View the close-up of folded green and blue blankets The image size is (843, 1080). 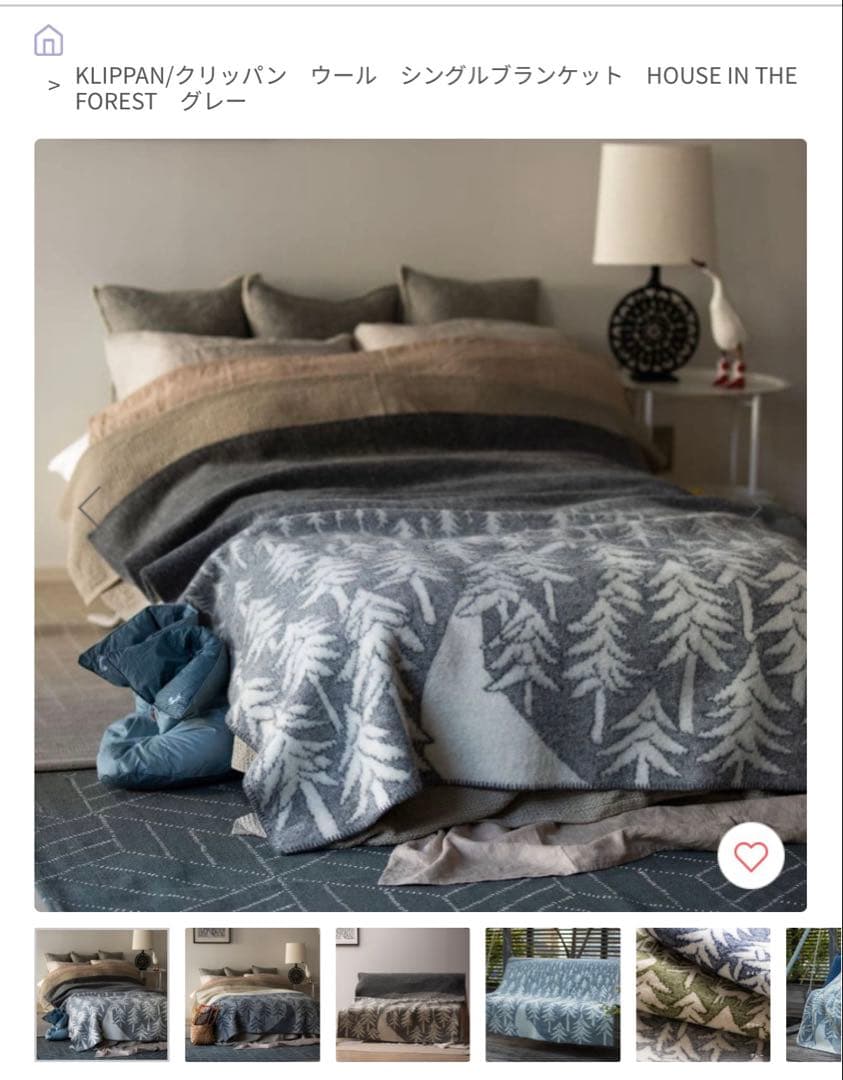[703, 994]
